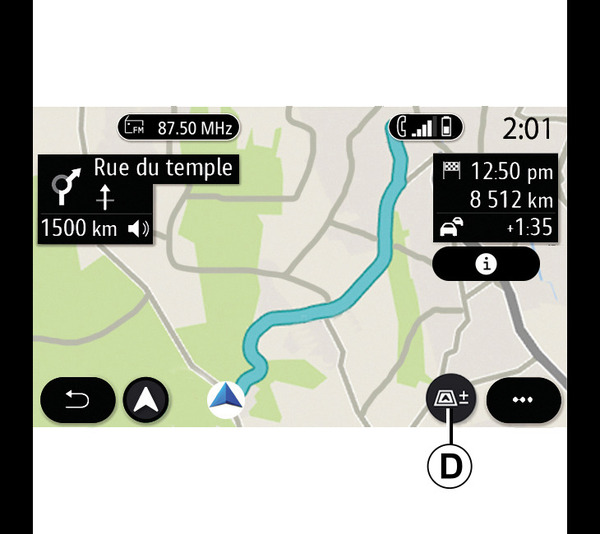Open the Rue du temple next-turn panel
600x534 pixels.
(136, 183)
